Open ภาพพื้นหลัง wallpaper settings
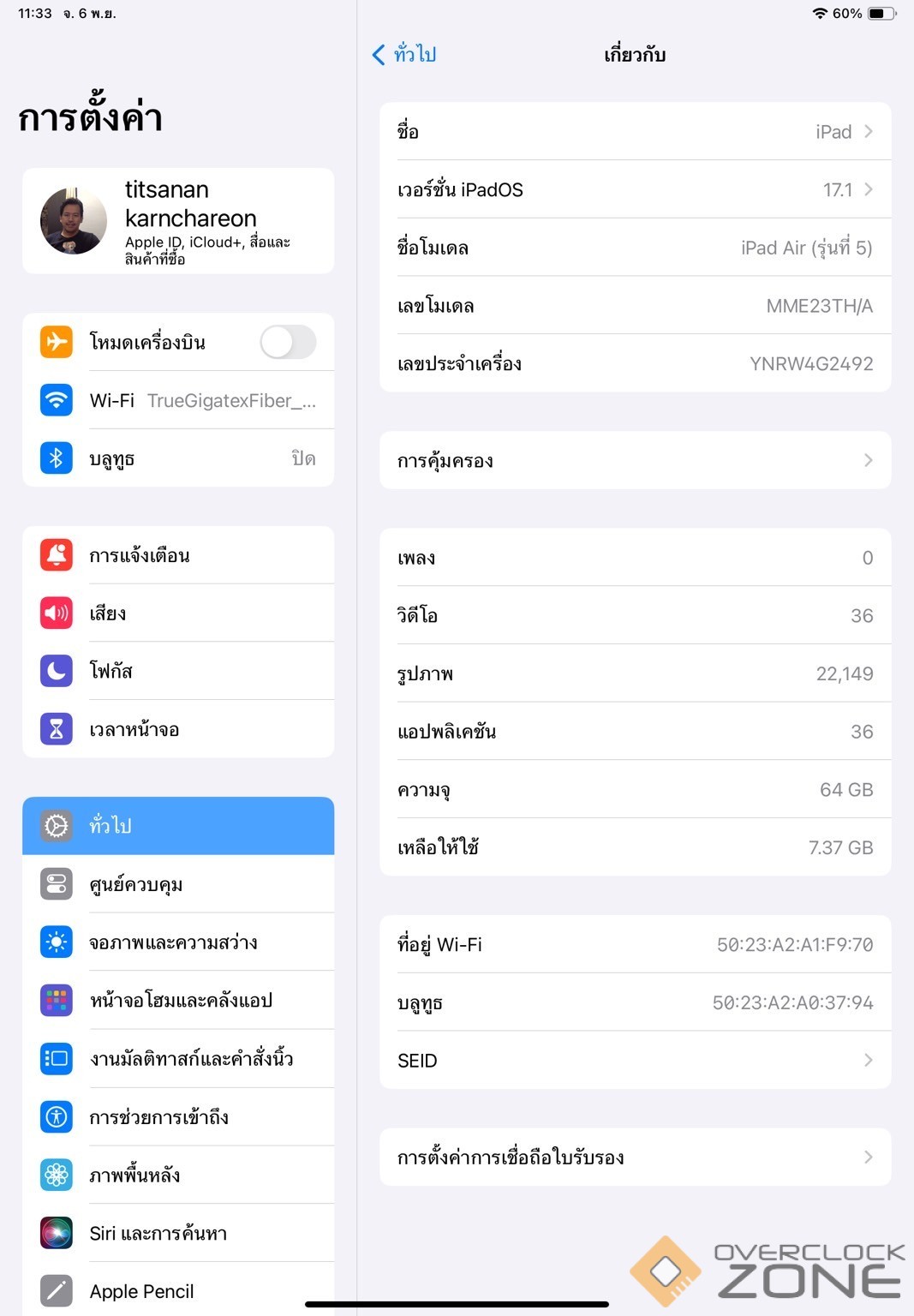The image size is (914, 1316). point(178,1175)
